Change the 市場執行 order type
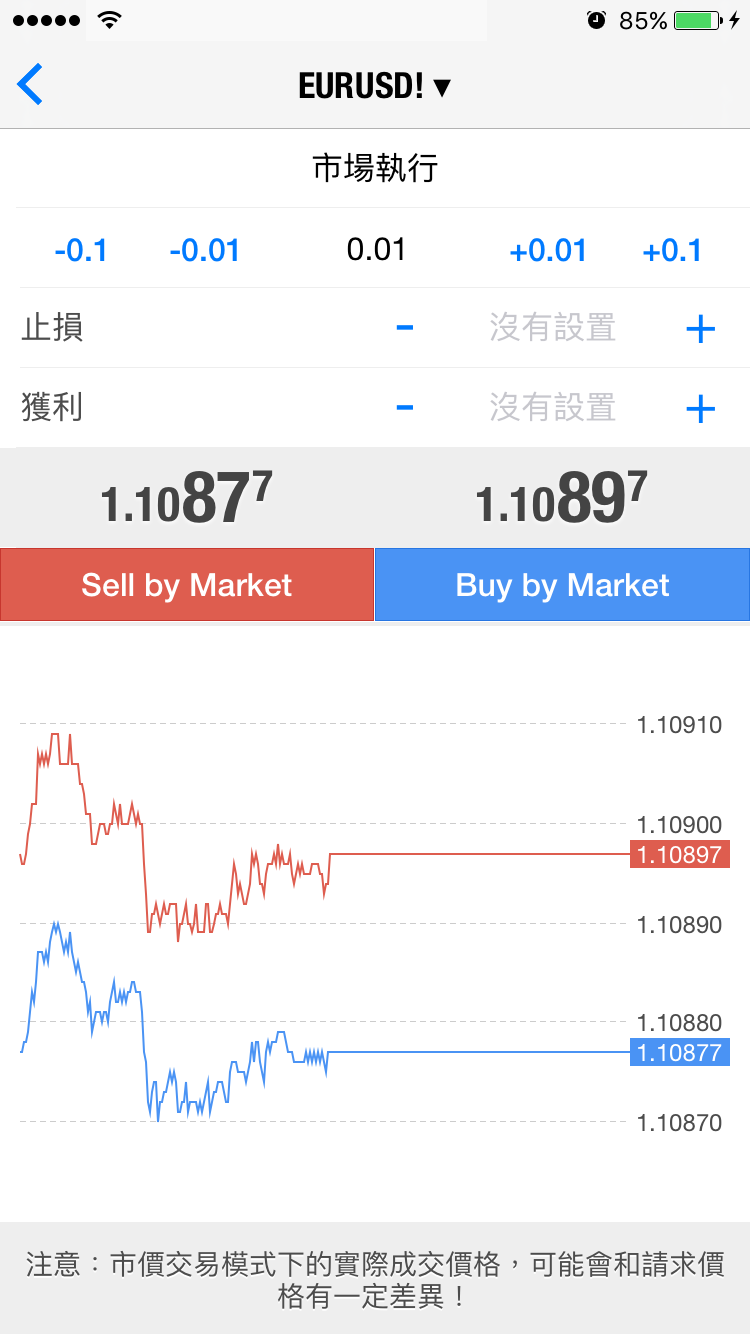The image size is (750, 1334). [x=375, y=168]
